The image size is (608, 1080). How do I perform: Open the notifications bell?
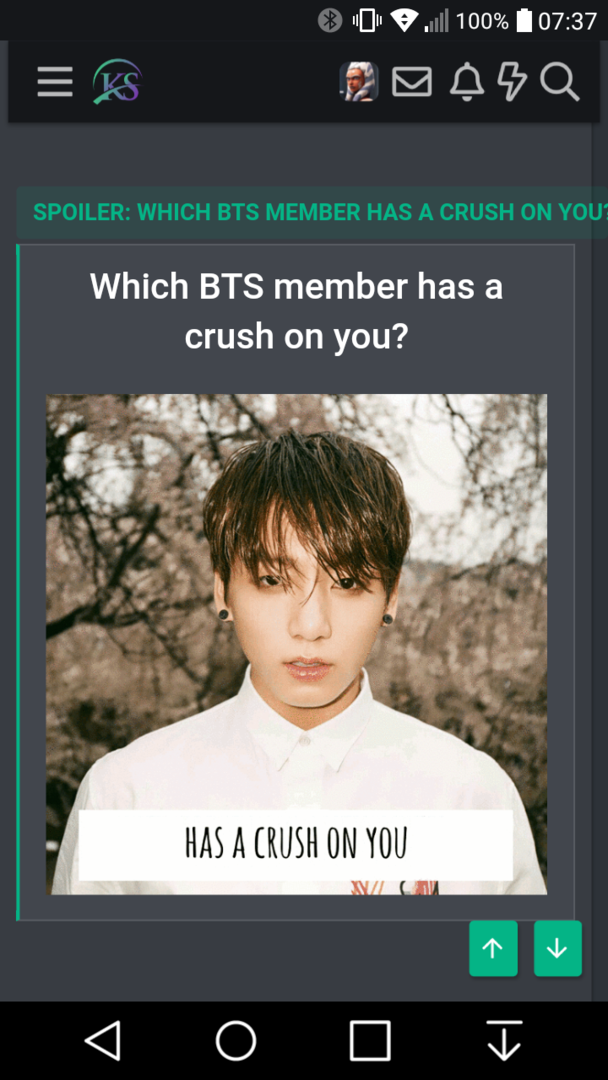[467, 82]
